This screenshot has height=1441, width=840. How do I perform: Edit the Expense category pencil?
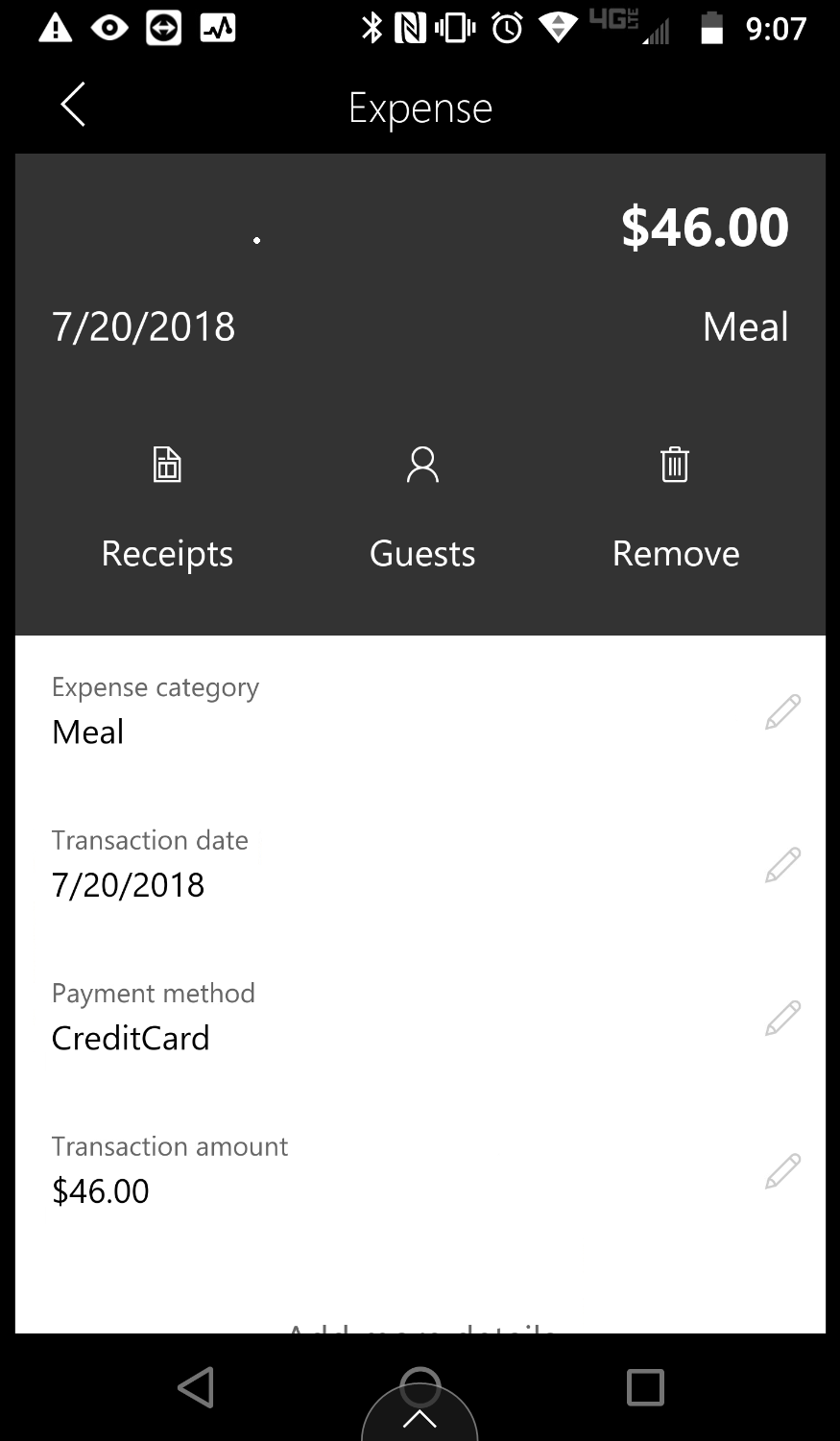coord(782,712)
